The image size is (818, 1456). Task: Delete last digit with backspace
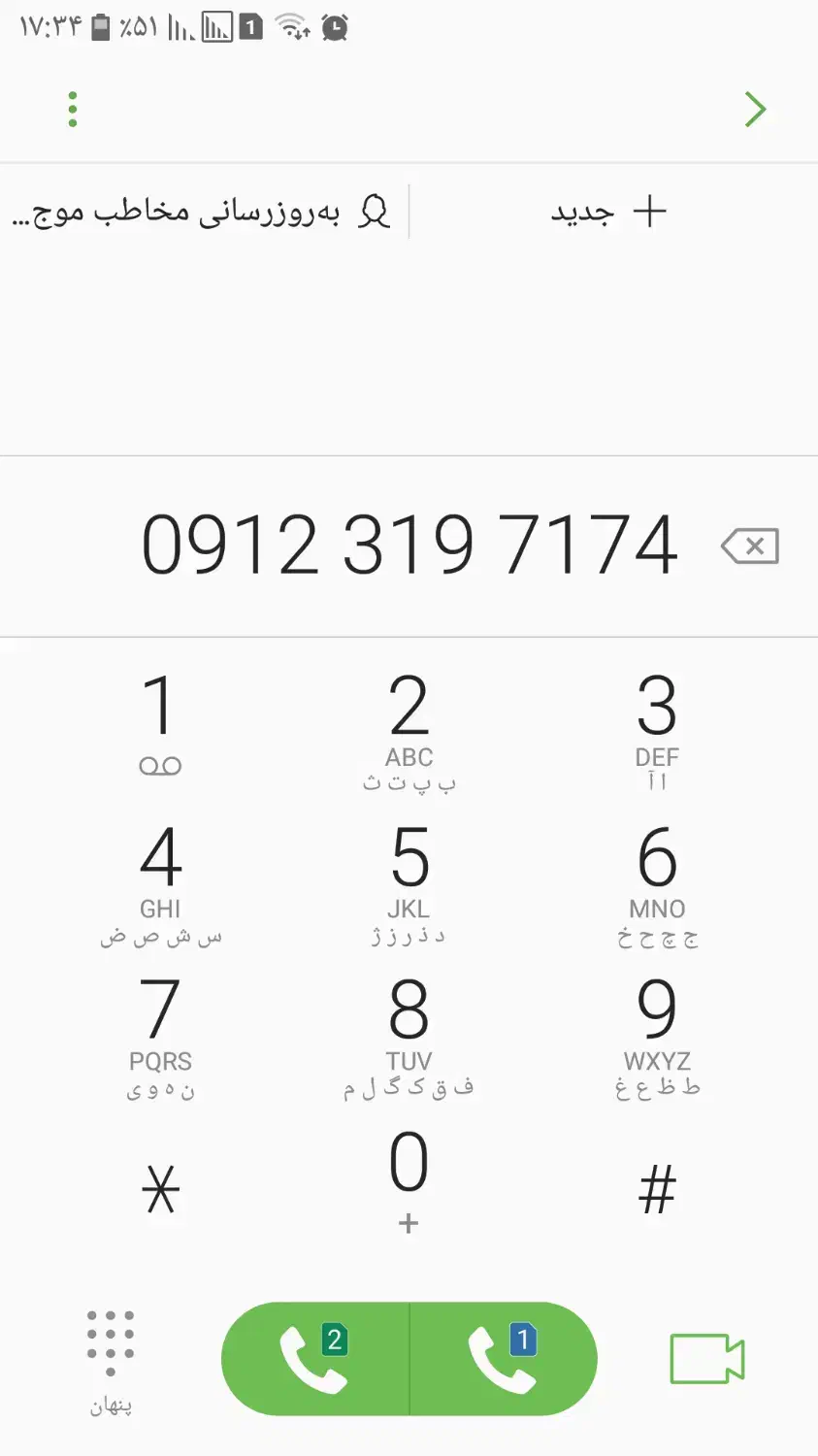tap(750, 546)
